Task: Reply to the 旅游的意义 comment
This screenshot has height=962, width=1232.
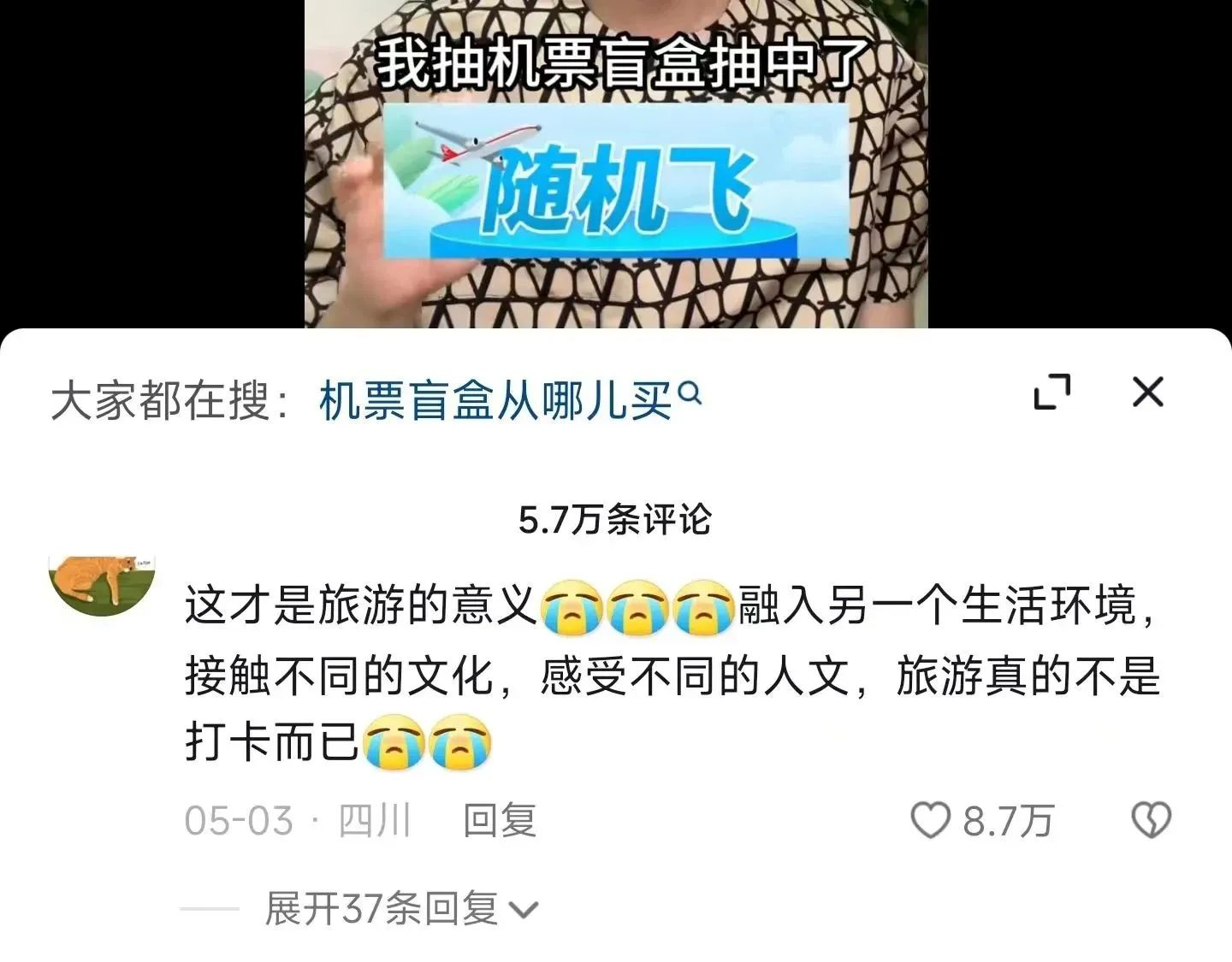Action: coord(499,820)
